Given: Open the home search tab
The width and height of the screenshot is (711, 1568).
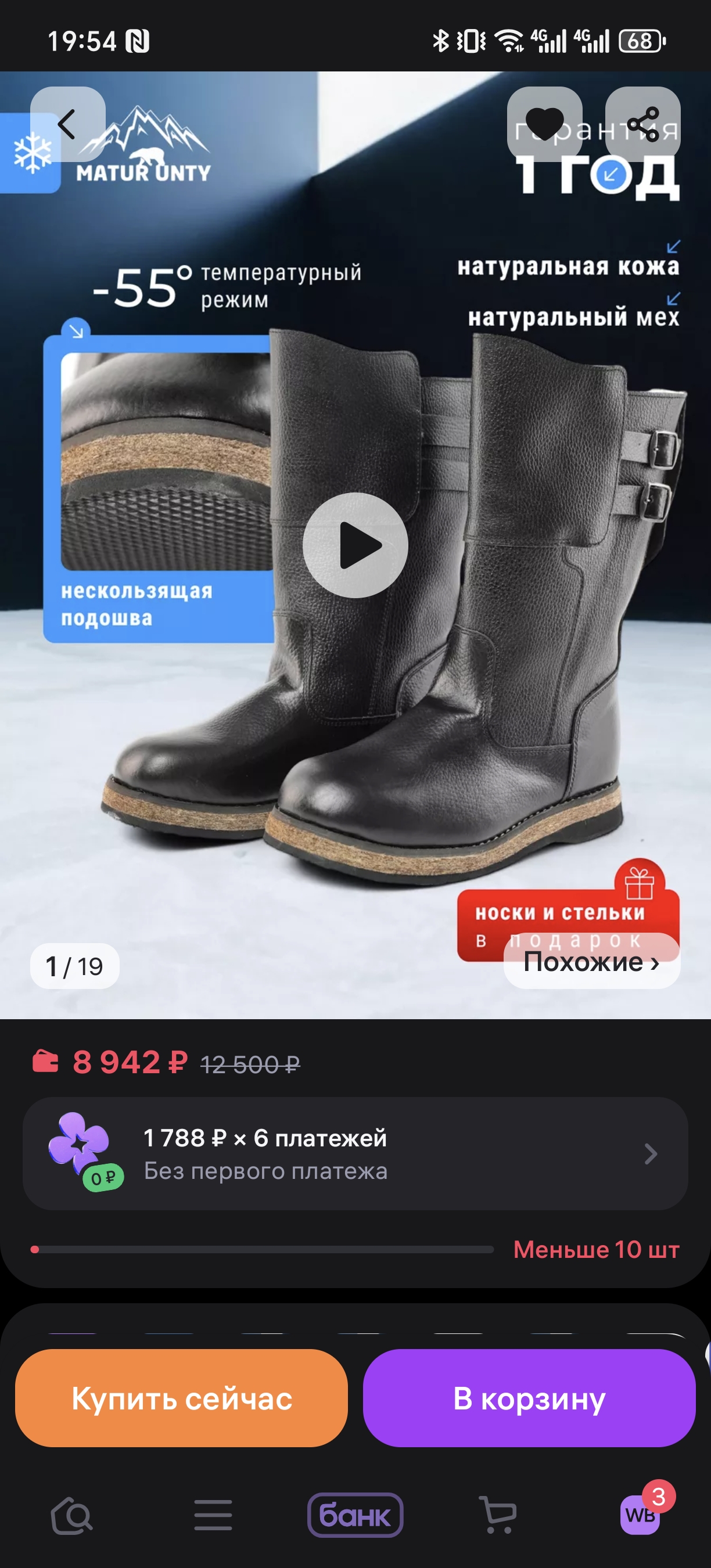Looking at the screenshot, I should [x=72, y=1515].
